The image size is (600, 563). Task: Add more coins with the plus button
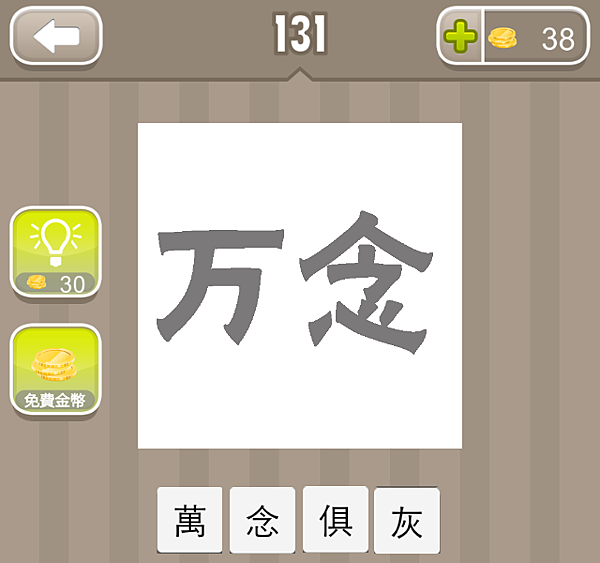pyautogui.click(x=461, y=38)
